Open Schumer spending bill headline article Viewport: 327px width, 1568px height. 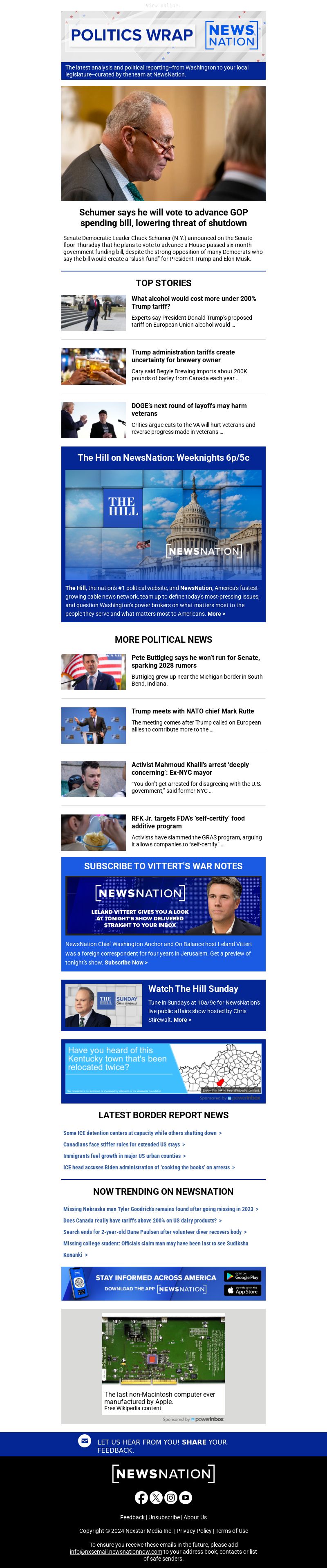coord(163,217)
